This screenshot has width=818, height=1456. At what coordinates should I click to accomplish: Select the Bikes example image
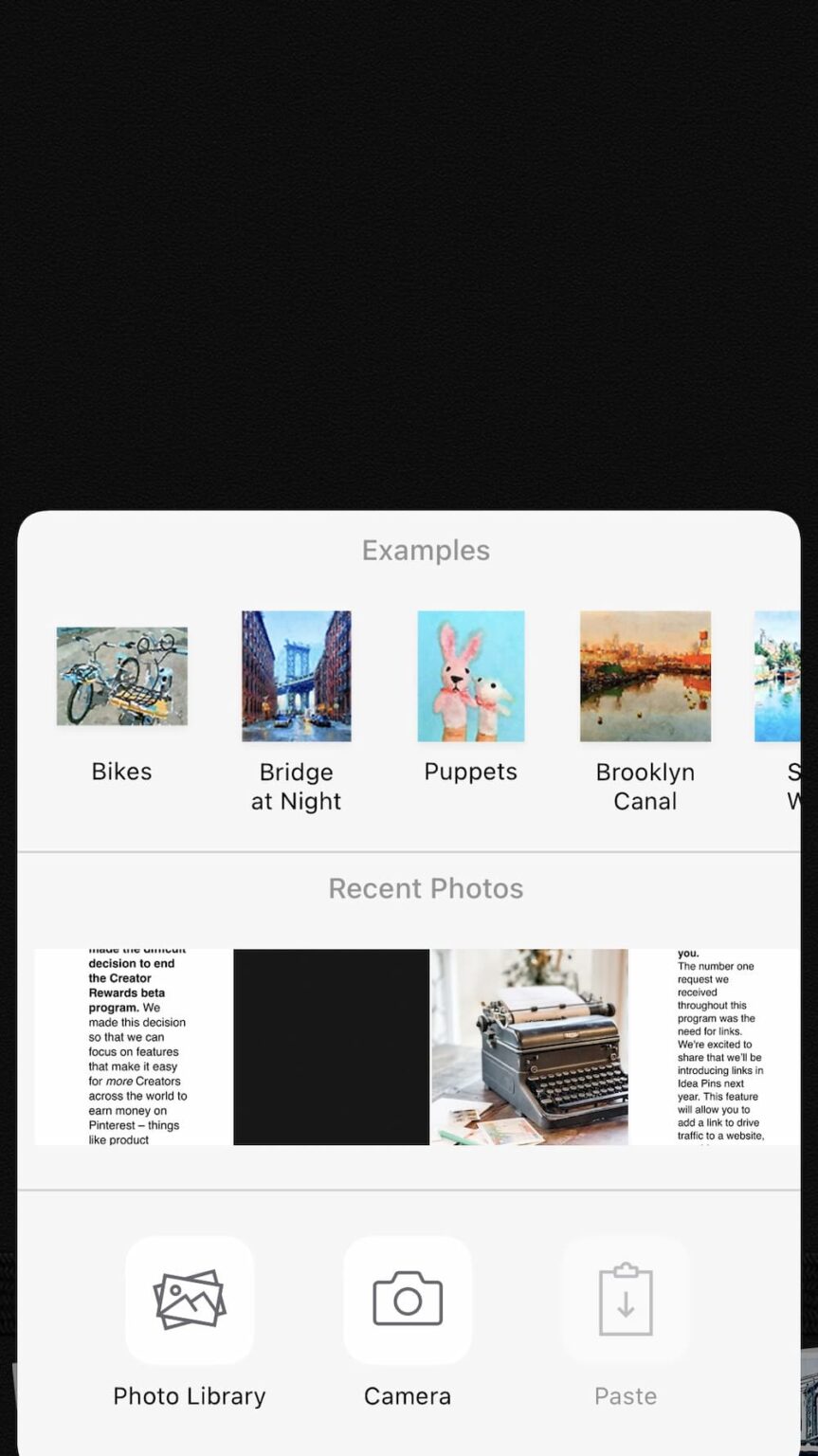(121, 676)
